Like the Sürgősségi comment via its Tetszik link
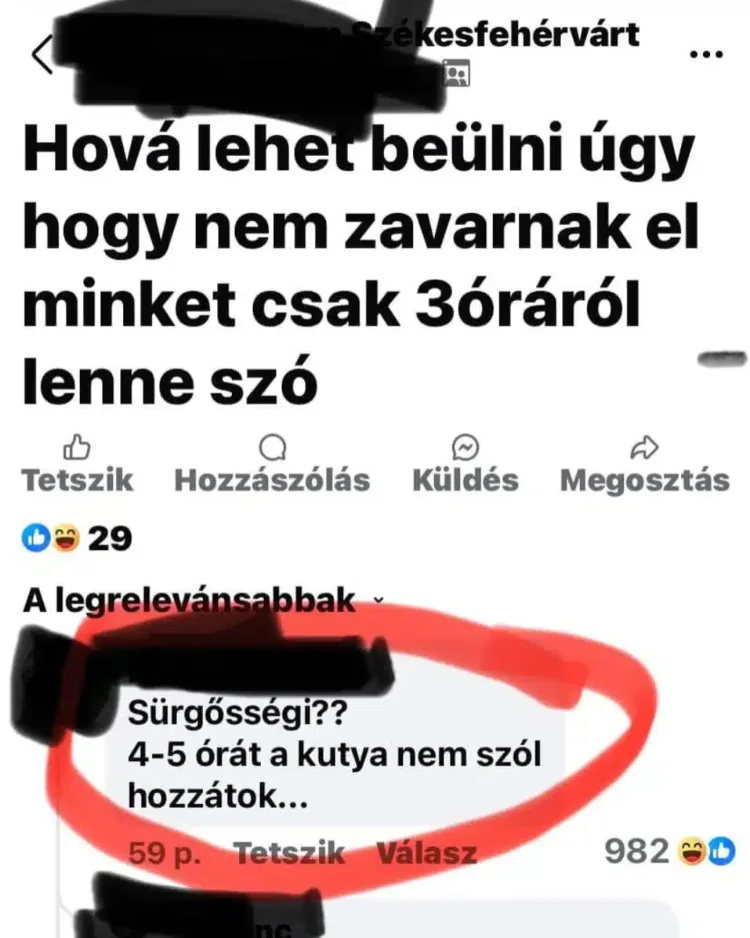The image size is (750, 938). 288,853
